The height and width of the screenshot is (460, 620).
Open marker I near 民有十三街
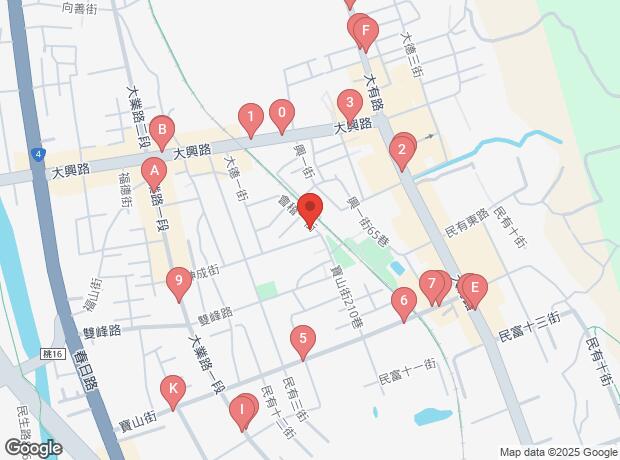coord(242,412)
